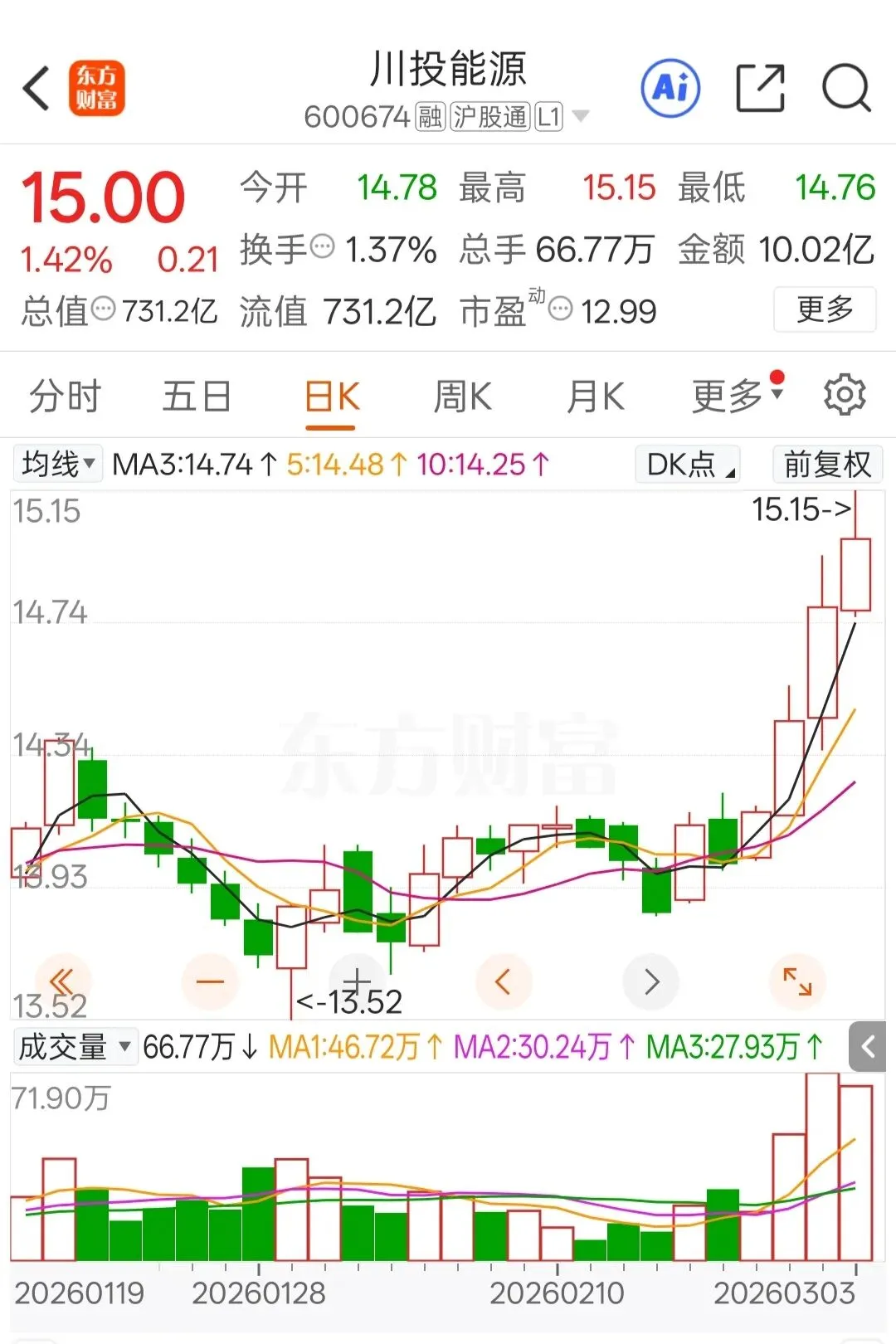The image size is (896, 1344).
Task: Share this stock page
Action: (x=761, y=88)
